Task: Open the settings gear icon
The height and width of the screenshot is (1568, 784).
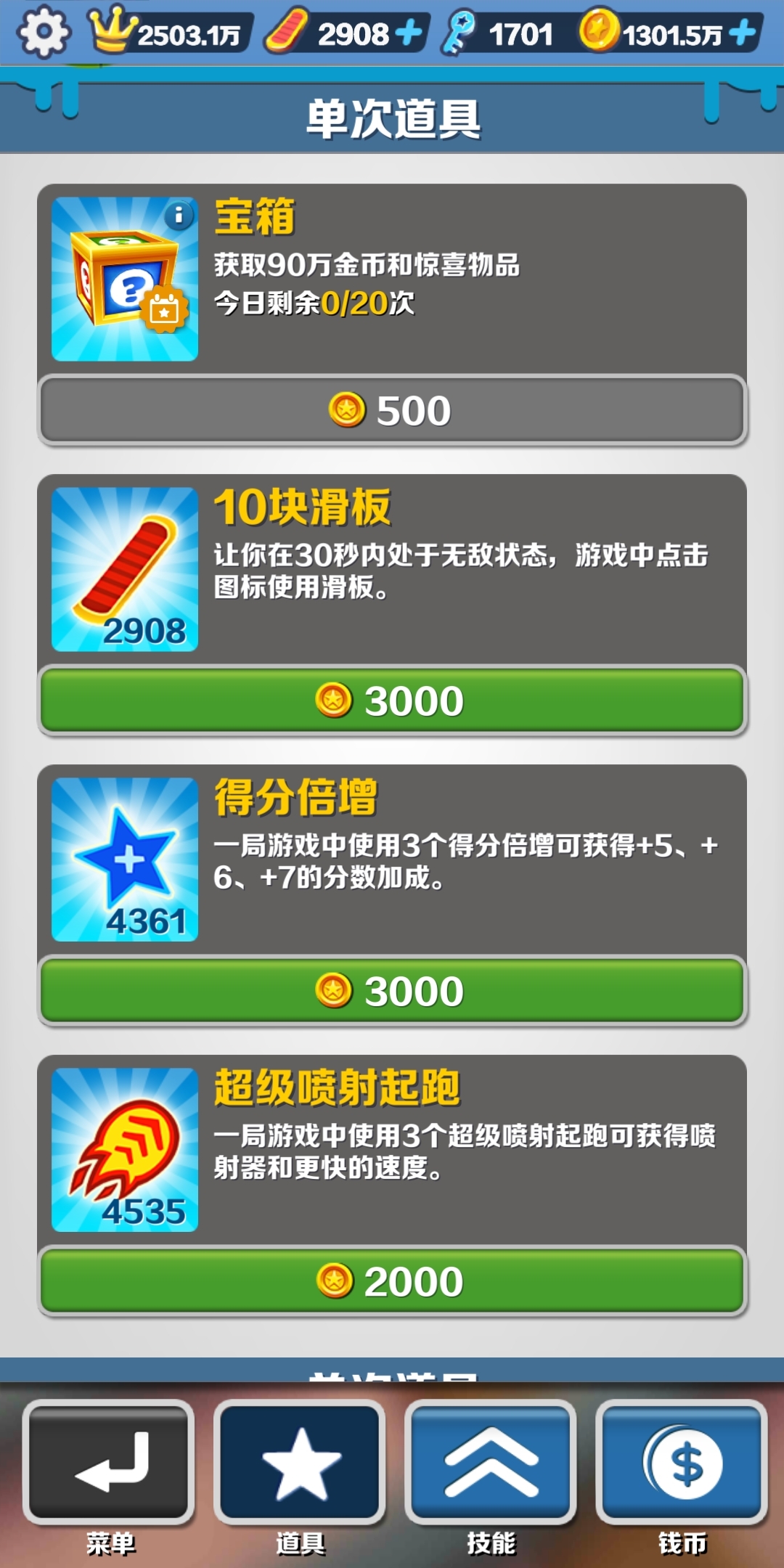Action: coord(44,32)
